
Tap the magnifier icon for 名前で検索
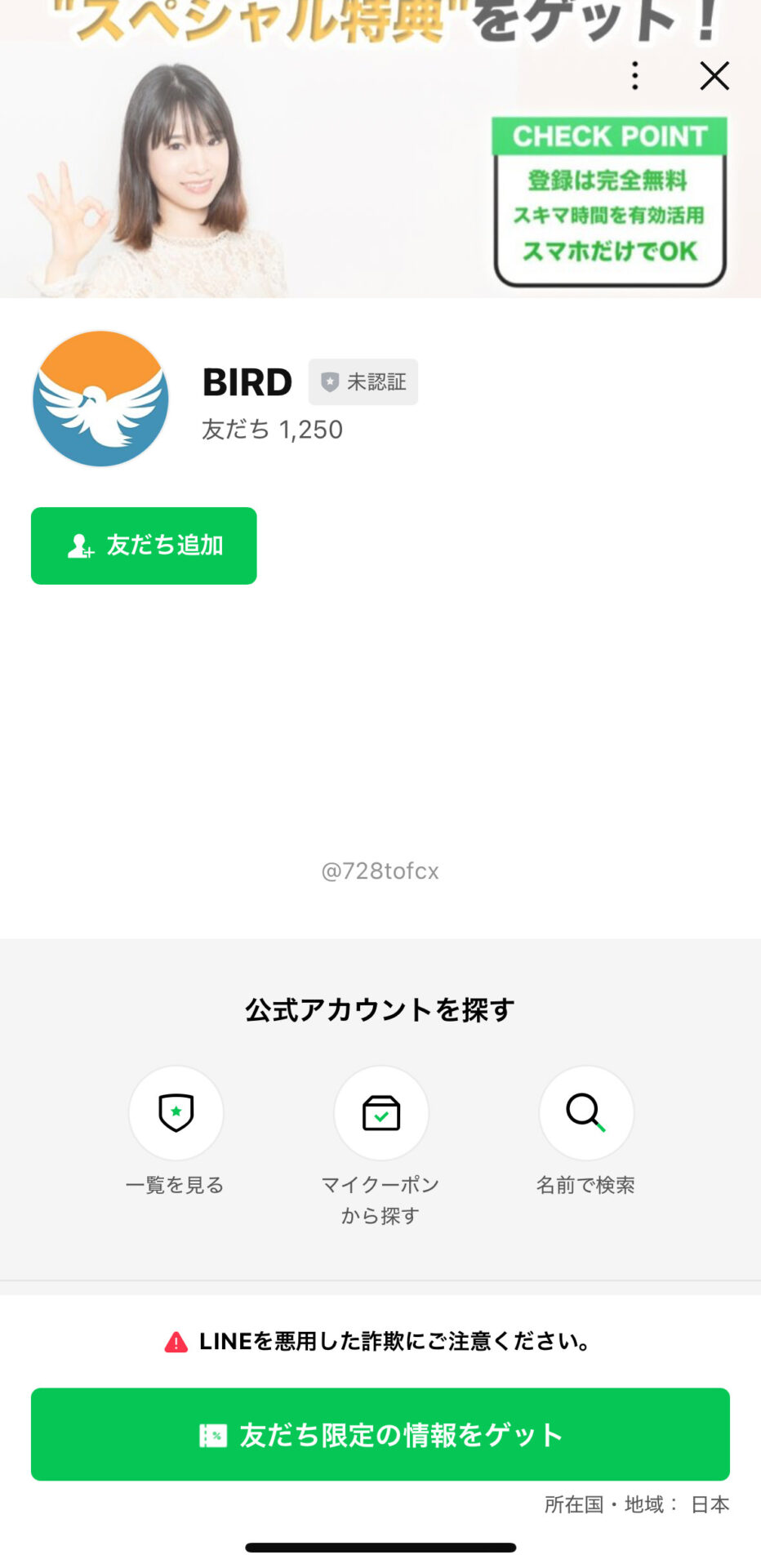[586, 1112]
